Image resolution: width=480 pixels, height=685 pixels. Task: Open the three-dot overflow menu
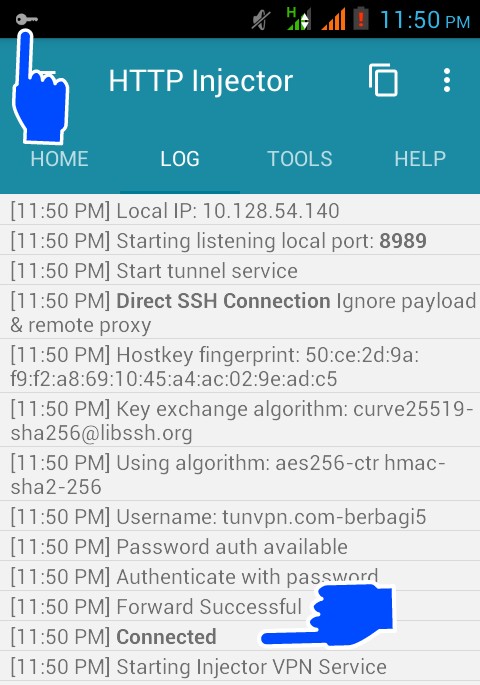[x=446, y=80]
